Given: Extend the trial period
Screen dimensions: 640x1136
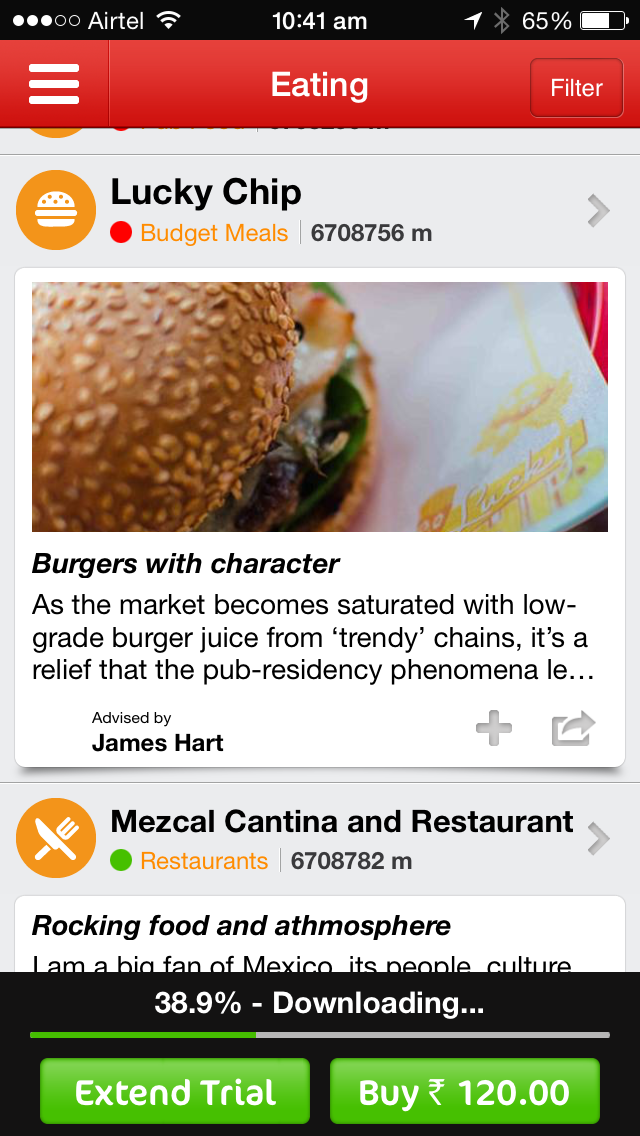Looking at the screenshot, I should [175, 1092].
